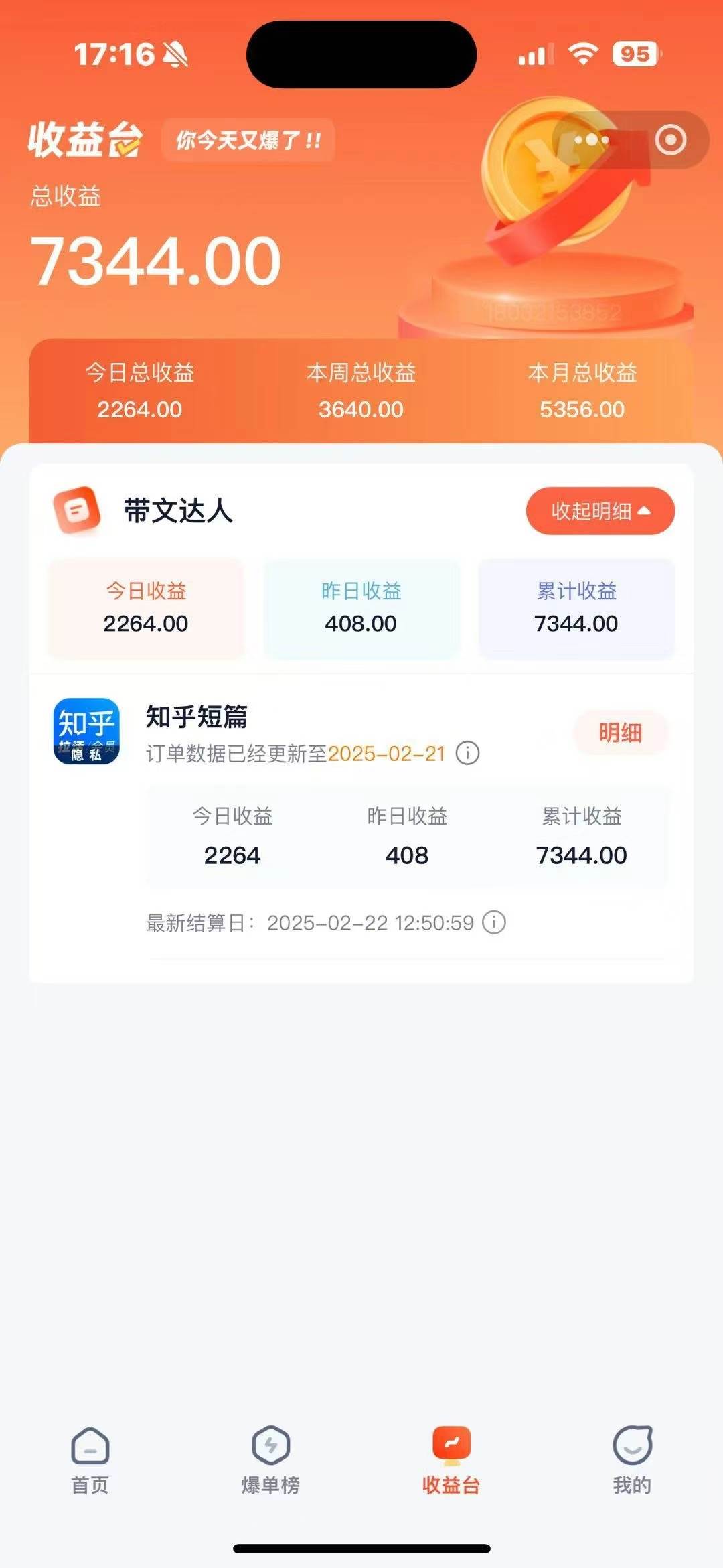The image size is (723, 1568).
Task: Expand order update date 2025-02-21 link
Action: click(x=387, y=753)
